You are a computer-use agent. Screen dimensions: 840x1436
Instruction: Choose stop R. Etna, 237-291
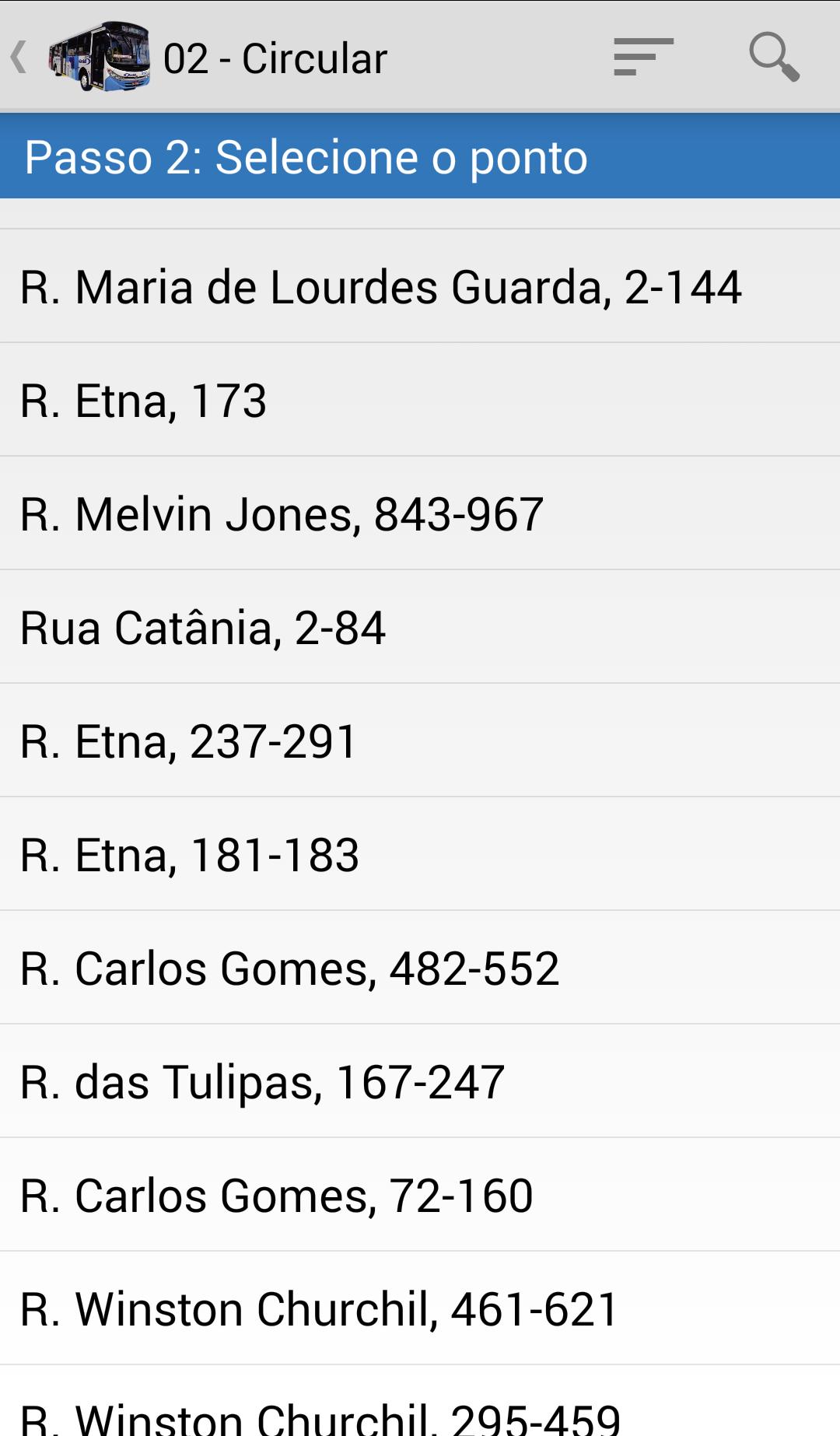click(420, 741)
